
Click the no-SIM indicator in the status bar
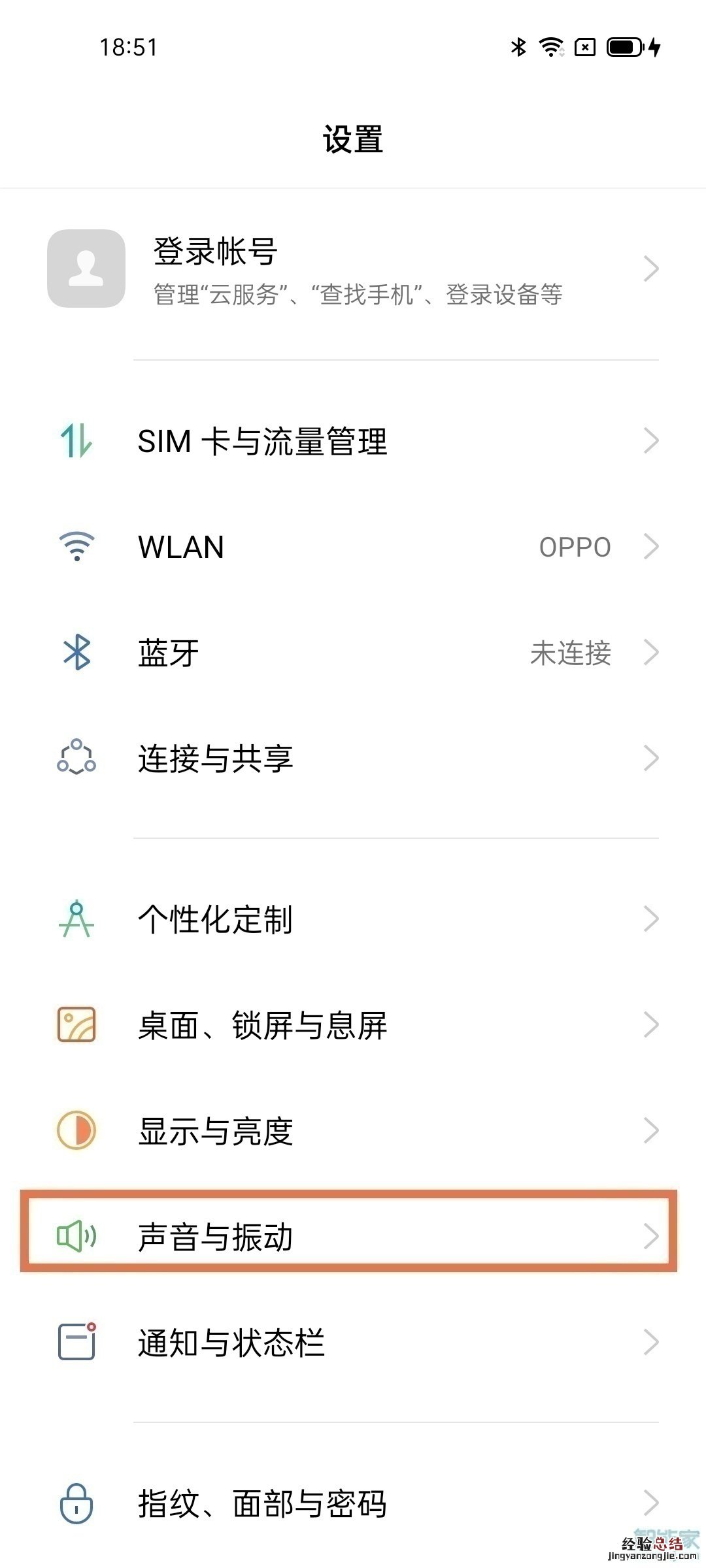(584, 47)
